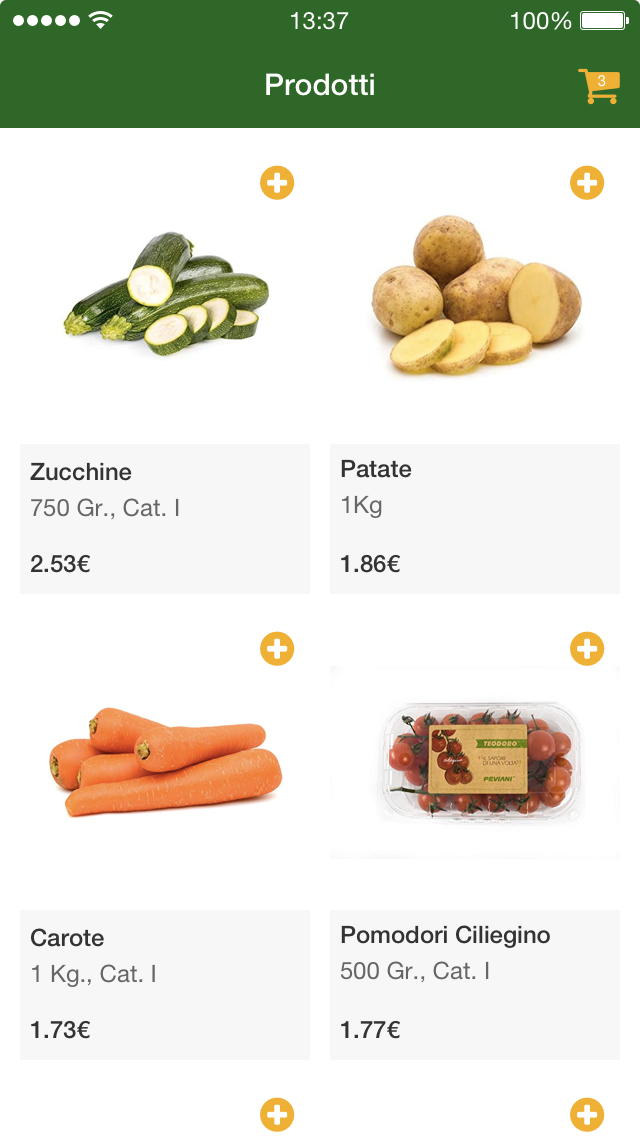This screenshot has width=640, height=1136.
Task: Add Carote to the cart
Action: (277, 648)
